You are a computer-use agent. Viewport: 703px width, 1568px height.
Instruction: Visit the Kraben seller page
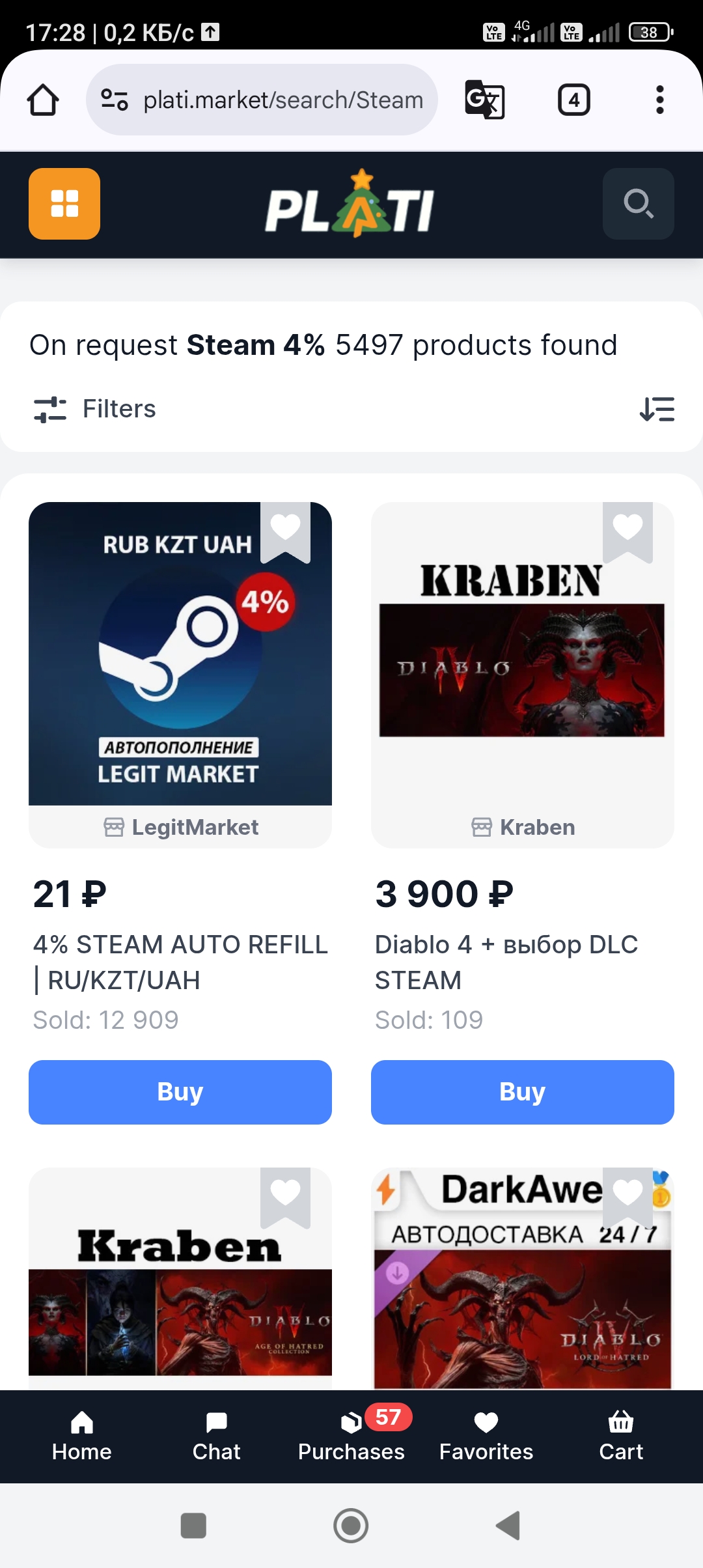(523, 827)
